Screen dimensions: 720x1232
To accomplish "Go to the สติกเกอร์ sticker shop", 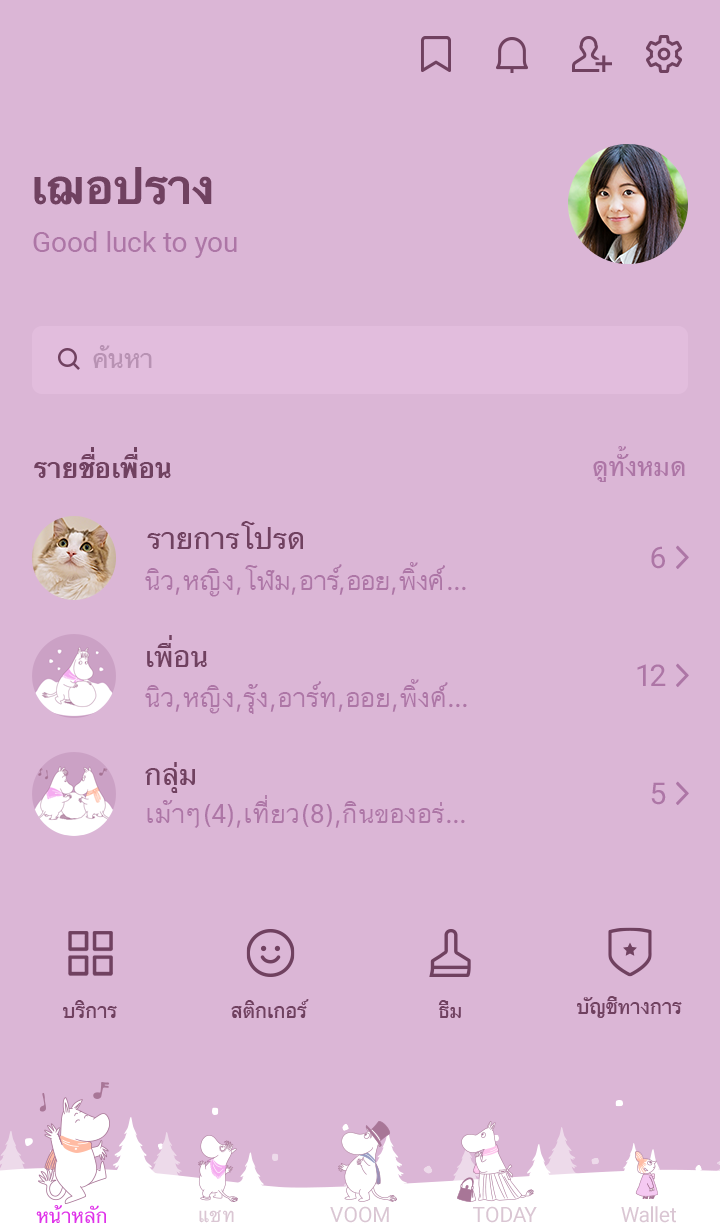I will (270, 972).
